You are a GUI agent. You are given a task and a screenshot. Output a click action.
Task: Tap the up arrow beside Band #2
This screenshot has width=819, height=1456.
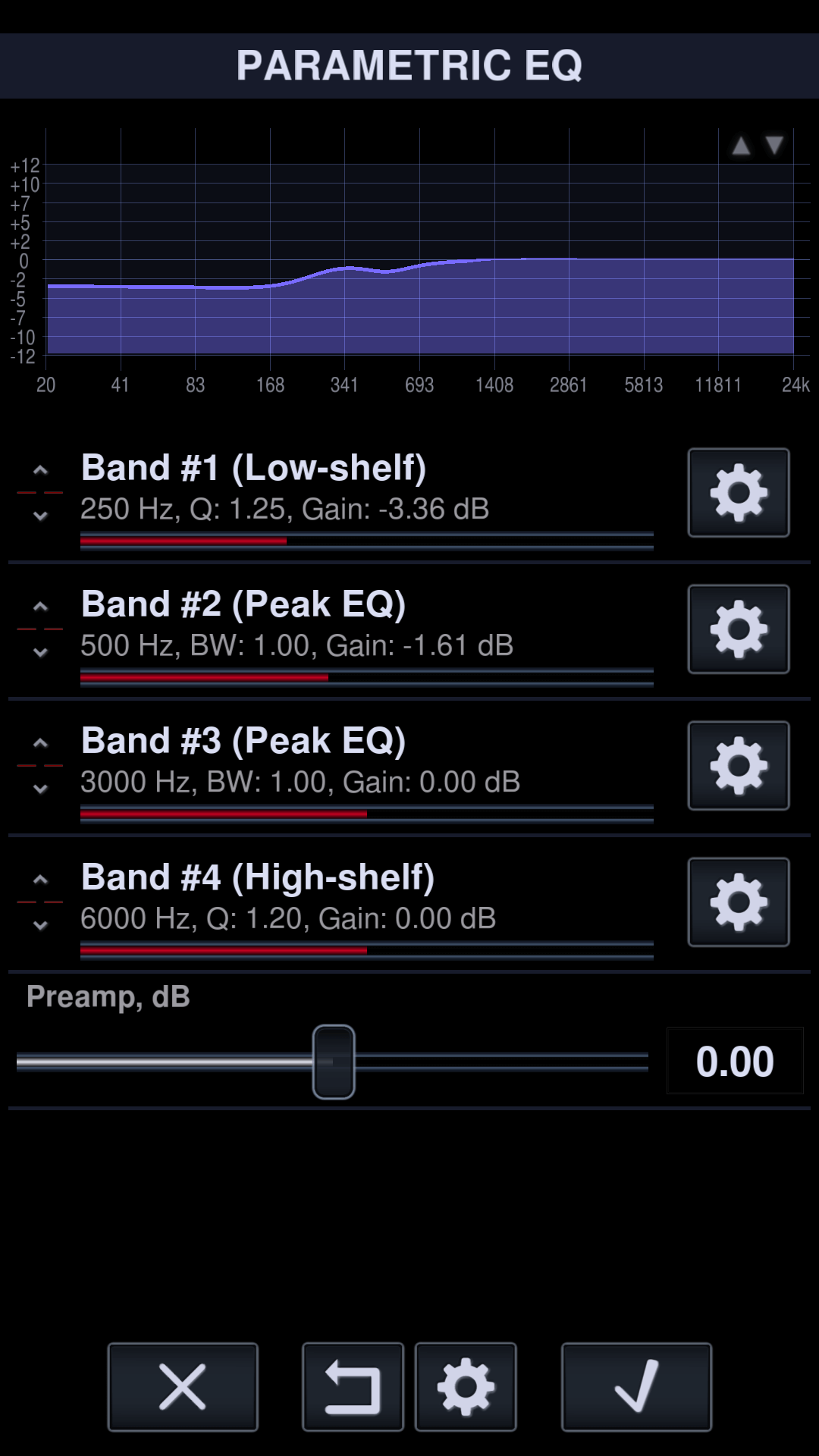click(40, 607)
